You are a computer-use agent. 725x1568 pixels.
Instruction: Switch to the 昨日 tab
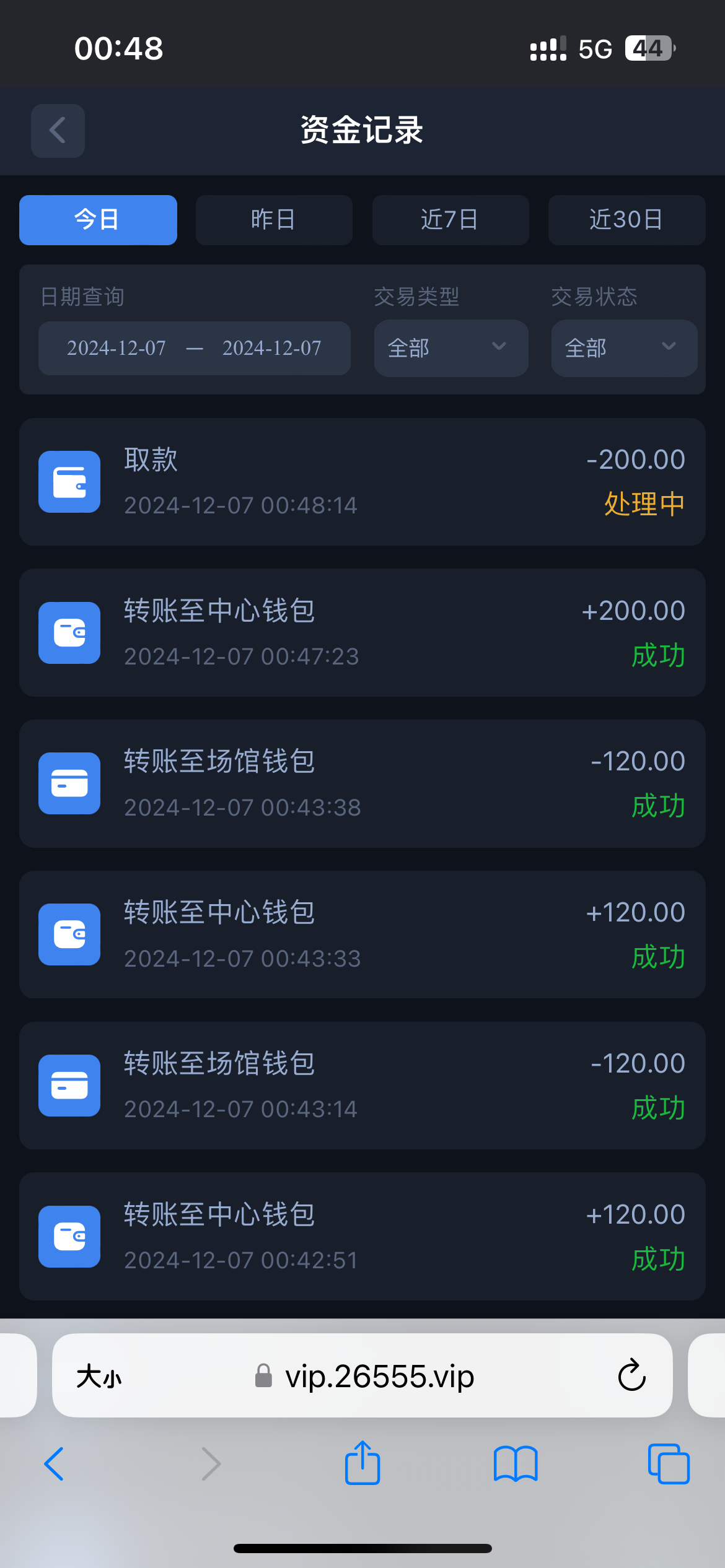(x=274, y=220)
